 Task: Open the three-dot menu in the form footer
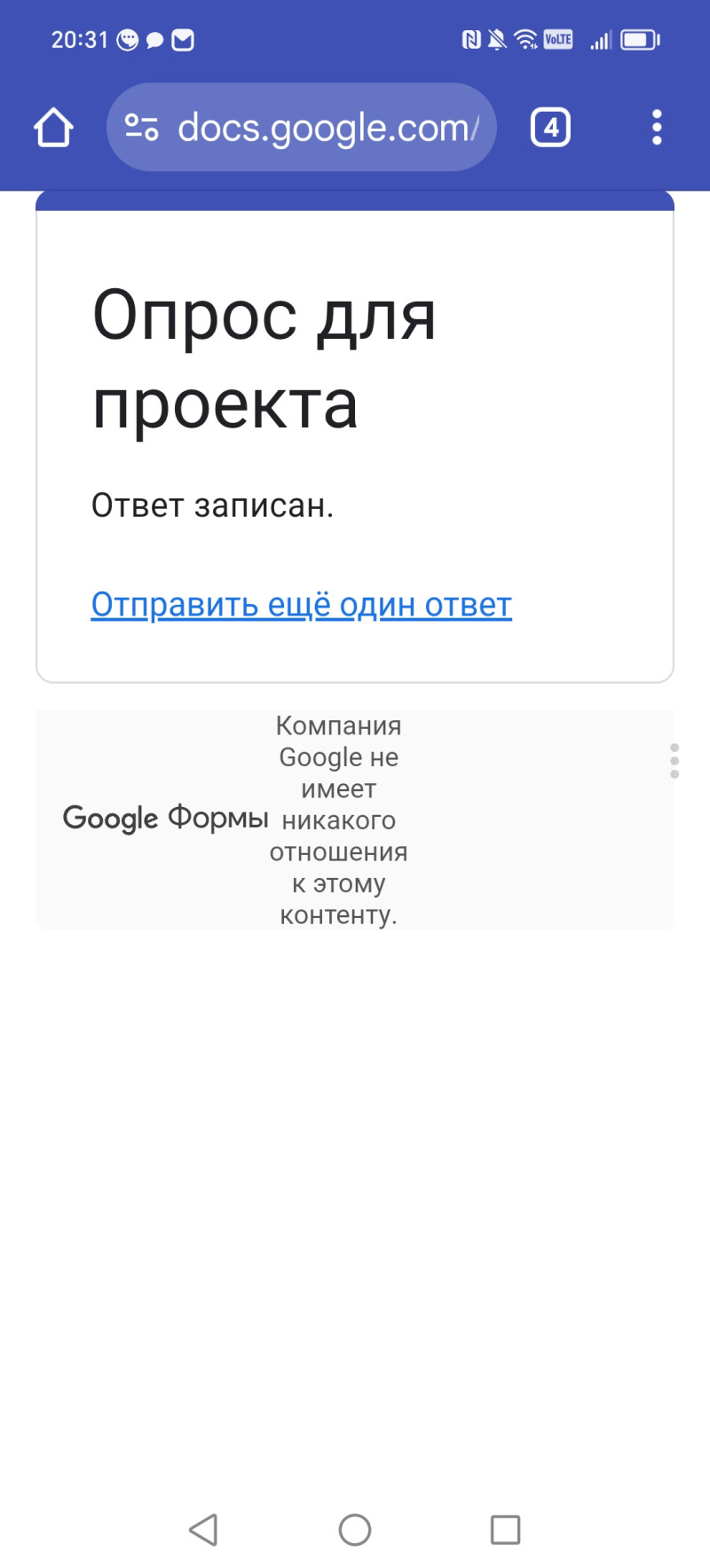pyautogui.click(x=674, y=761)
